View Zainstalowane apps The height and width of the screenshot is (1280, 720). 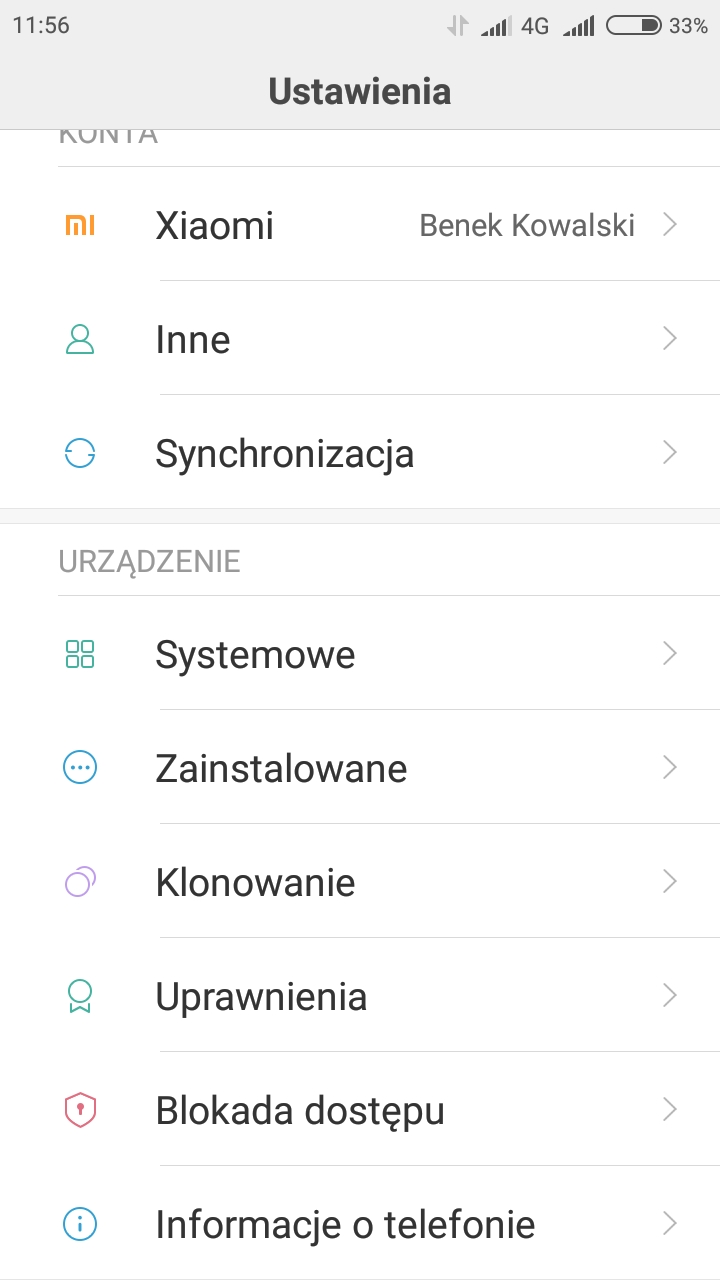tap(360, 768)
